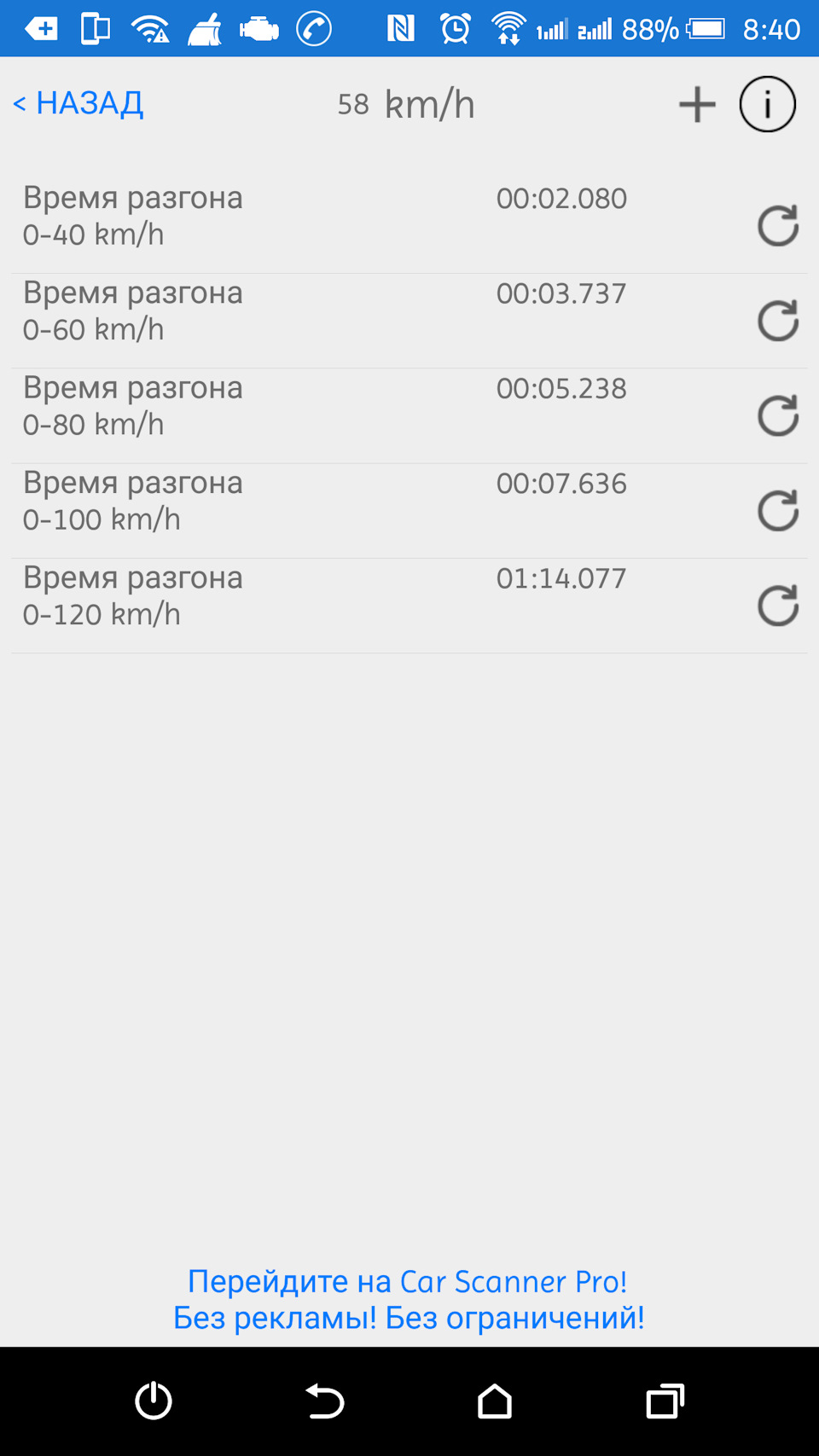Reset the 0-80 km/h acceleration time

[x=778, y=415]
